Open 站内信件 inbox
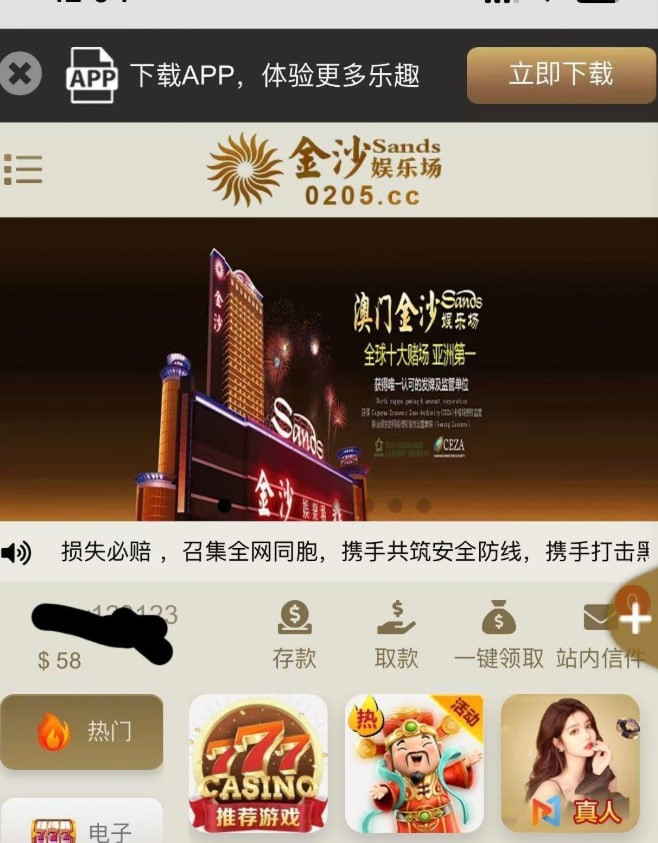 coord(600,634)
